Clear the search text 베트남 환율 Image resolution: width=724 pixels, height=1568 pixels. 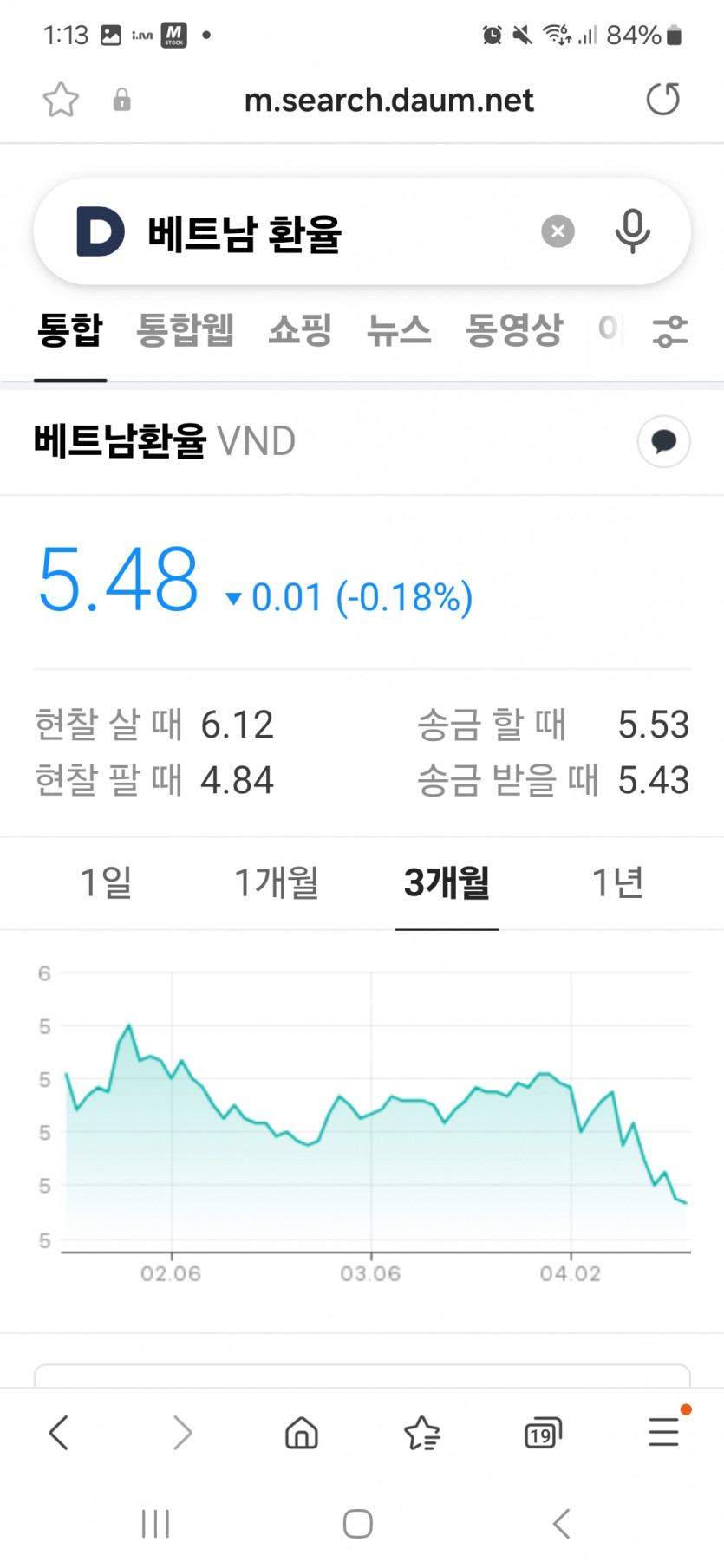pyautogui.click(x=558, y=231)
